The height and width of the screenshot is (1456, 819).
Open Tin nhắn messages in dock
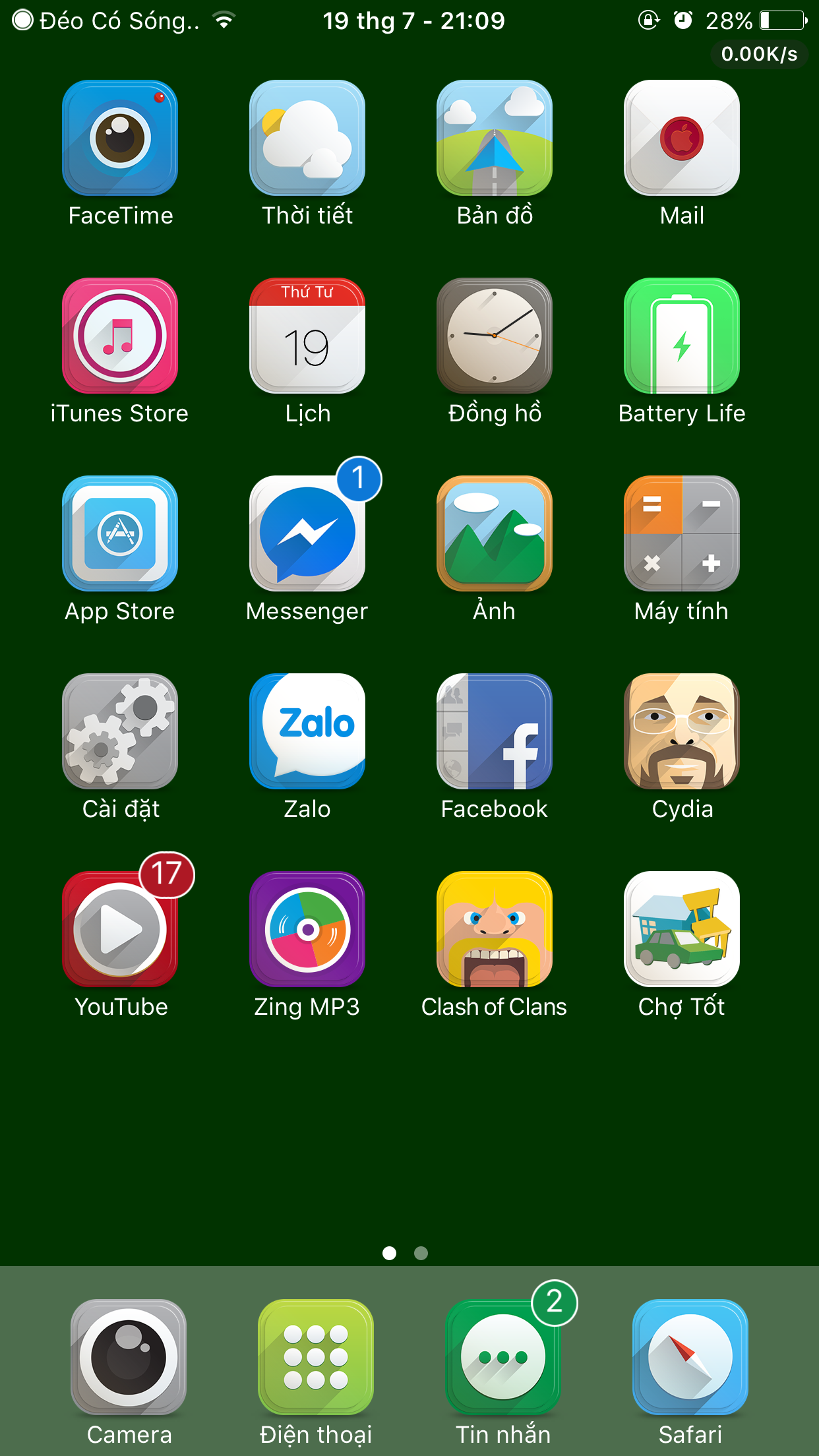tap(503, 1357)
